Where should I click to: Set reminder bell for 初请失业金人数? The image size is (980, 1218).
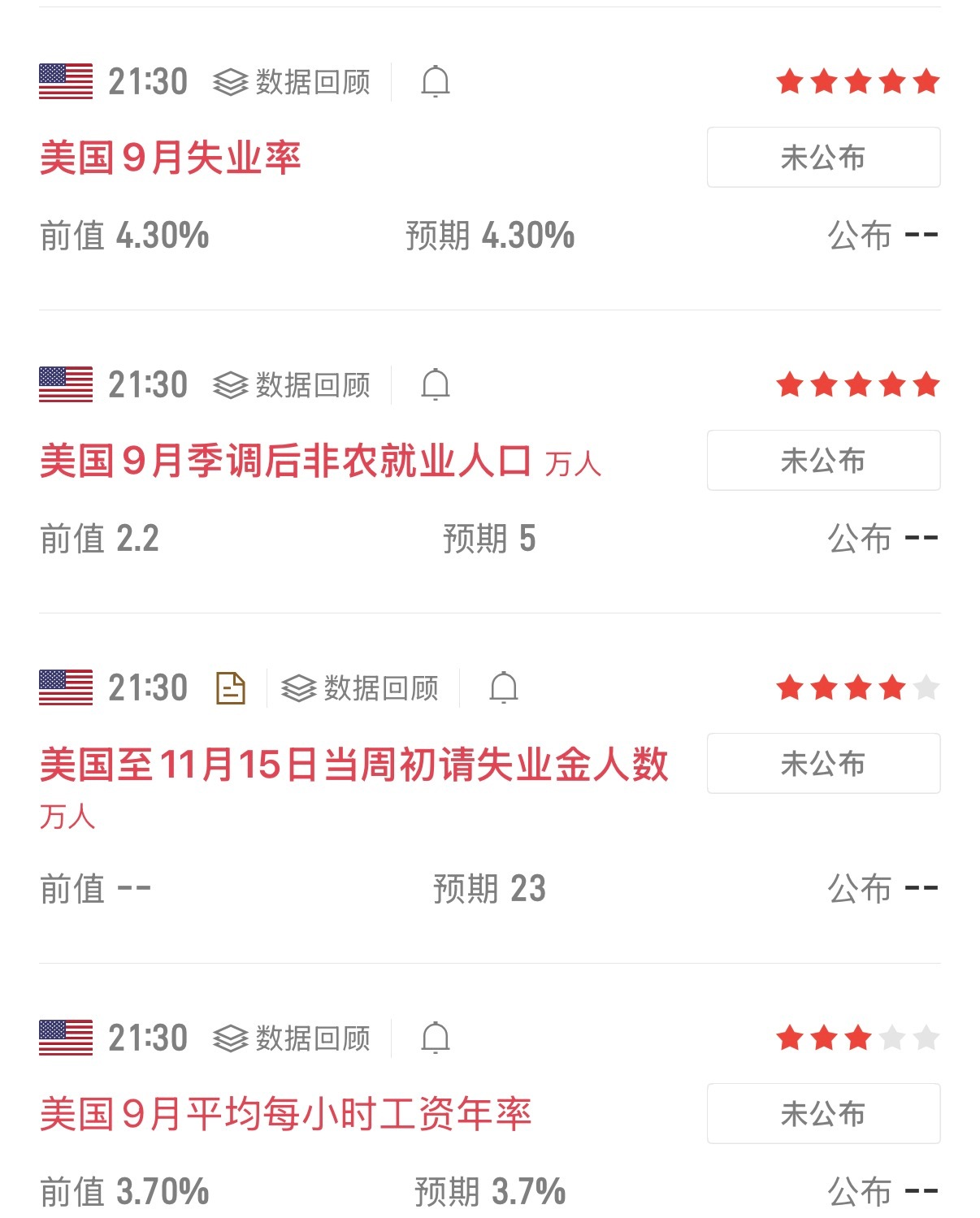pos(504,688)
